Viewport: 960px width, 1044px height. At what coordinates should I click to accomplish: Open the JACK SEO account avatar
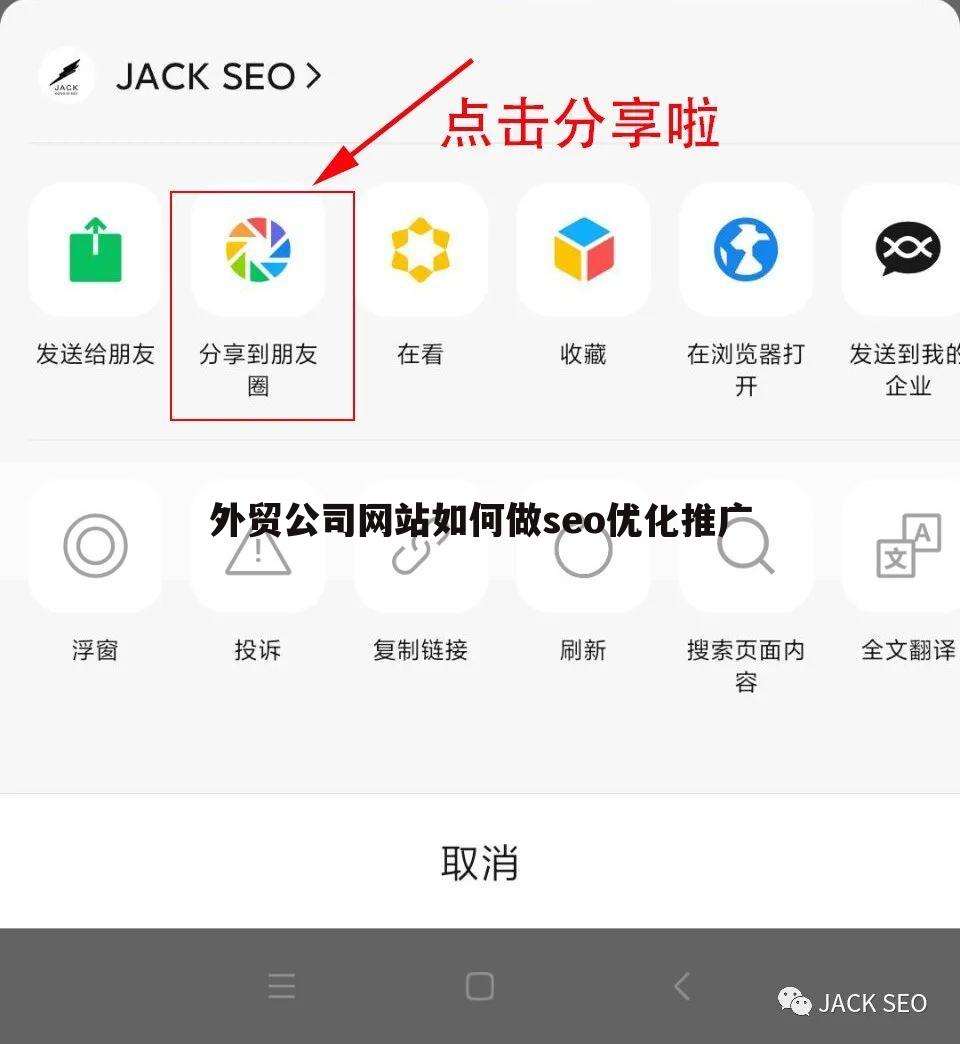(65, 74)
